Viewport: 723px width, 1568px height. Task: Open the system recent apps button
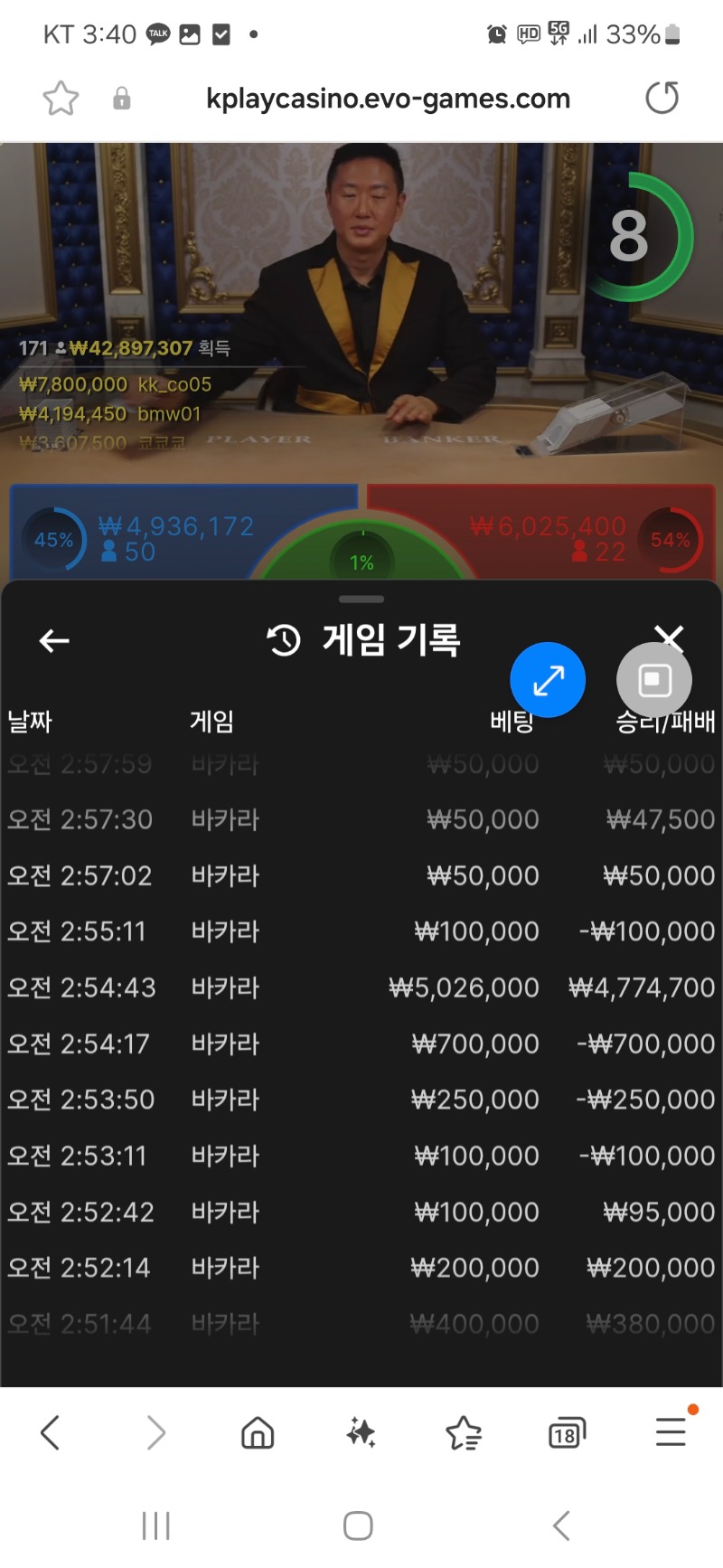[155, 1525]
